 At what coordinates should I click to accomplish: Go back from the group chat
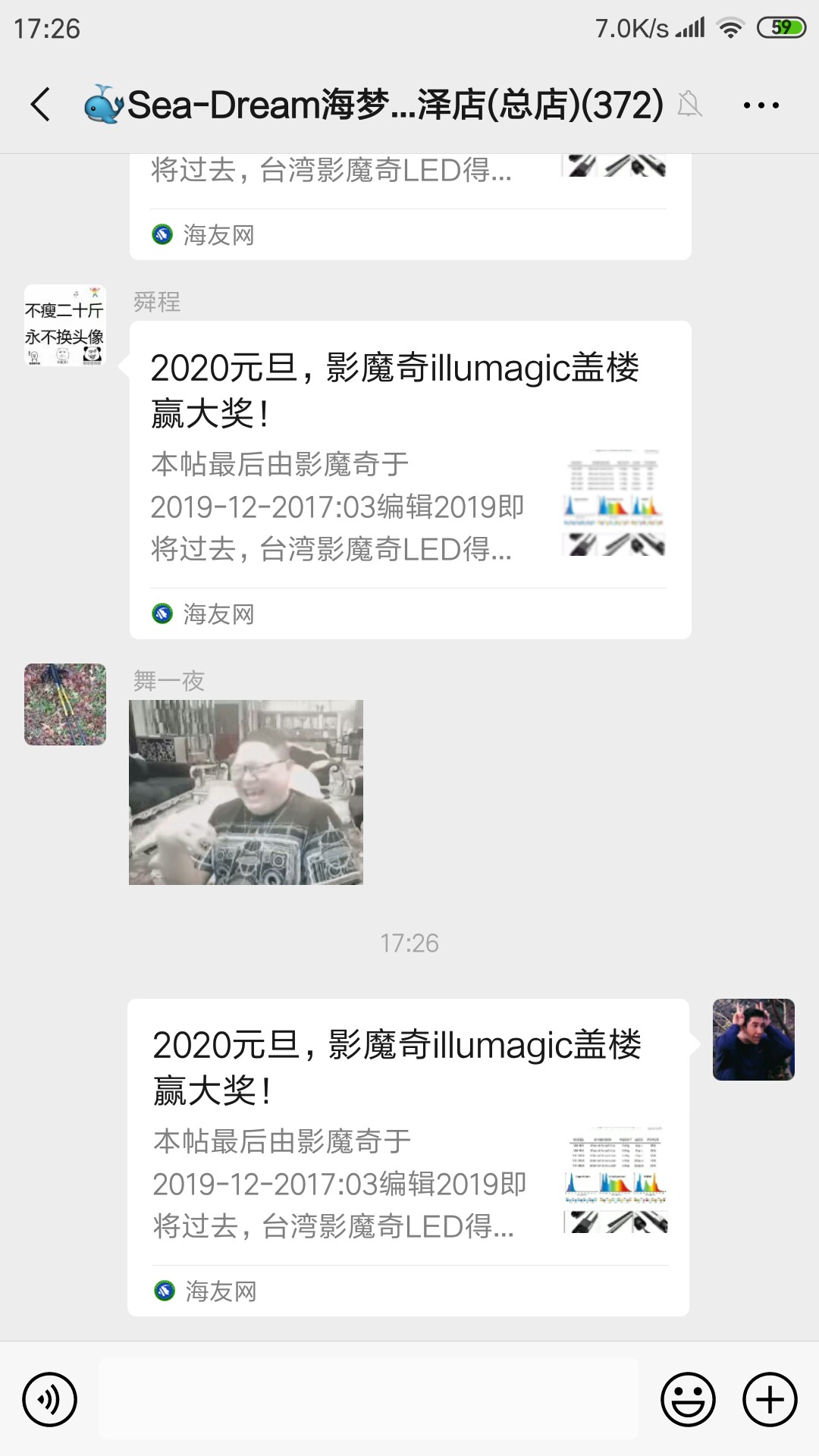pyautogui.click(x=41, y=105)
